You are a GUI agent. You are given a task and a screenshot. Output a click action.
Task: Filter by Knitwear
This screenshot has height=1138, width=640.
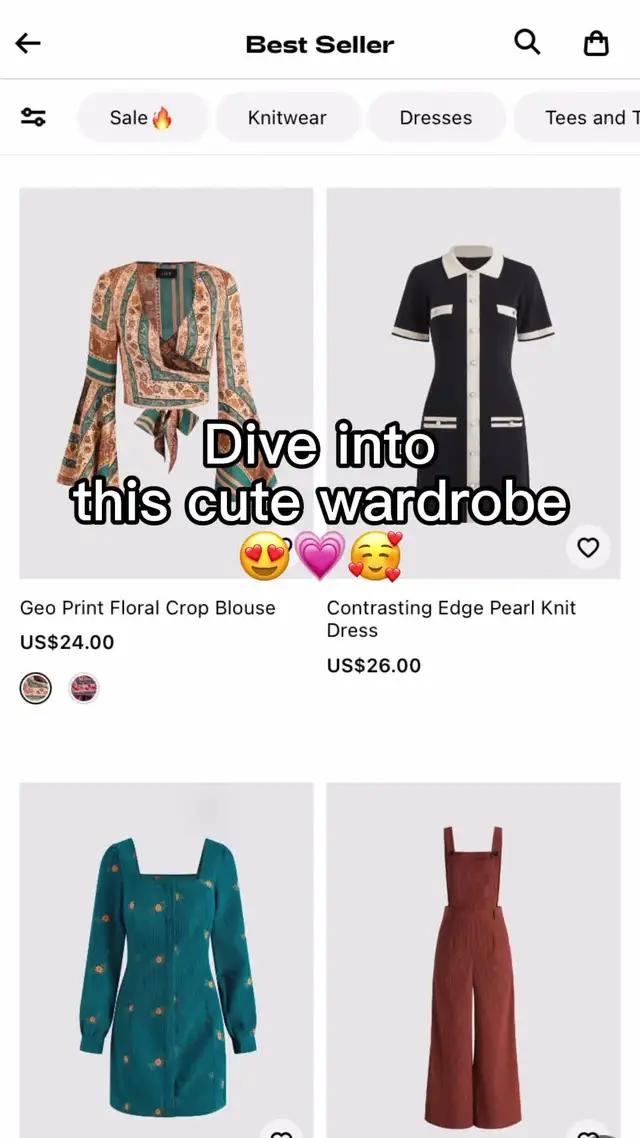point(287,117)
